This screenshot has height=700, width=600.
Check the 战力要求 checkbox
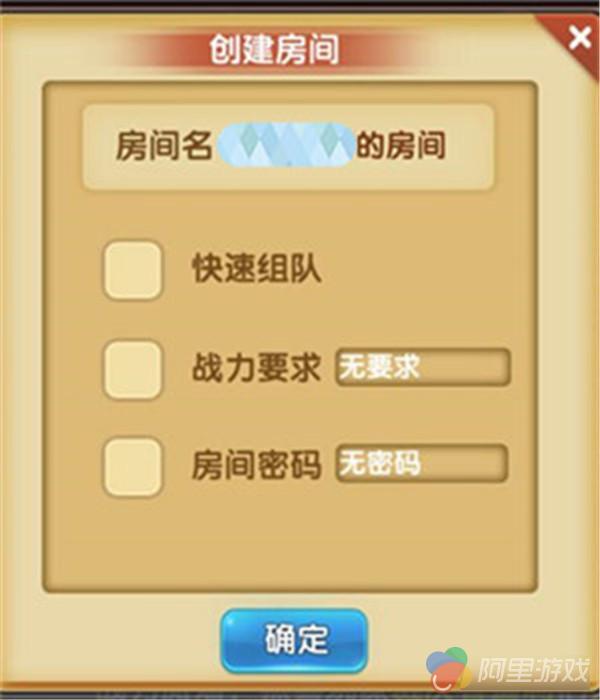133,368
